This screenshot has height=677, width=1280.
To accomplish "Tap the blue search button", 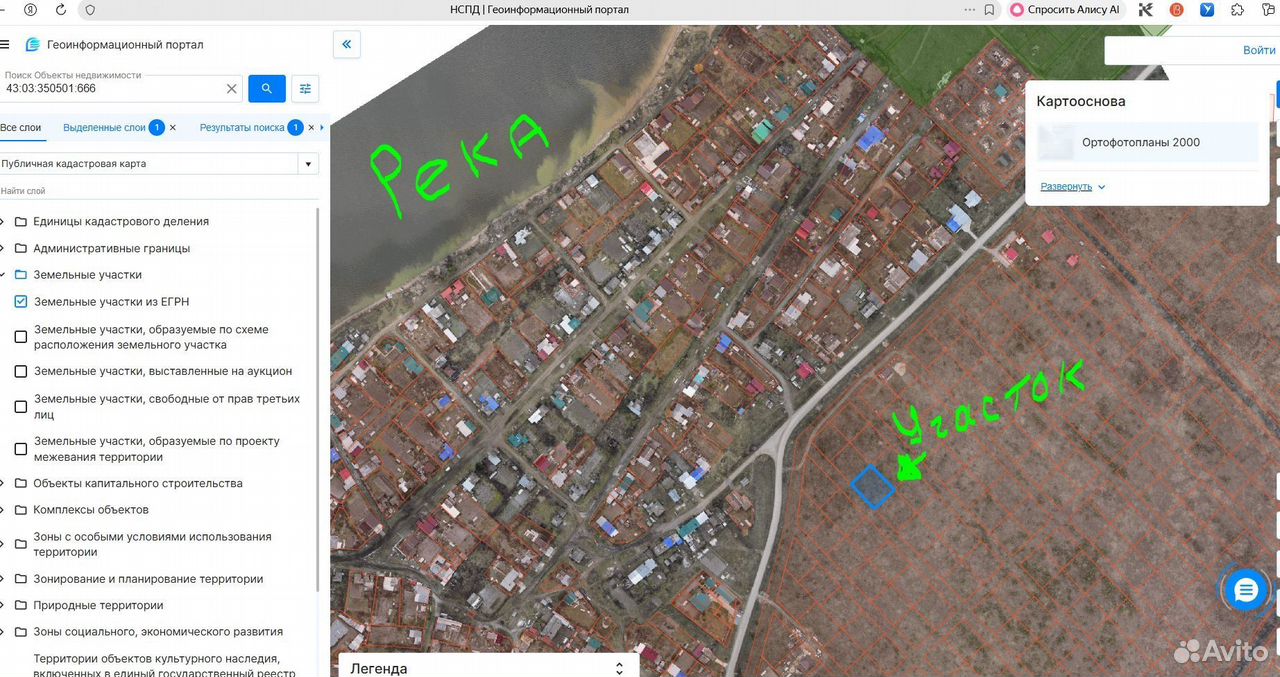I will coord(267,89).
